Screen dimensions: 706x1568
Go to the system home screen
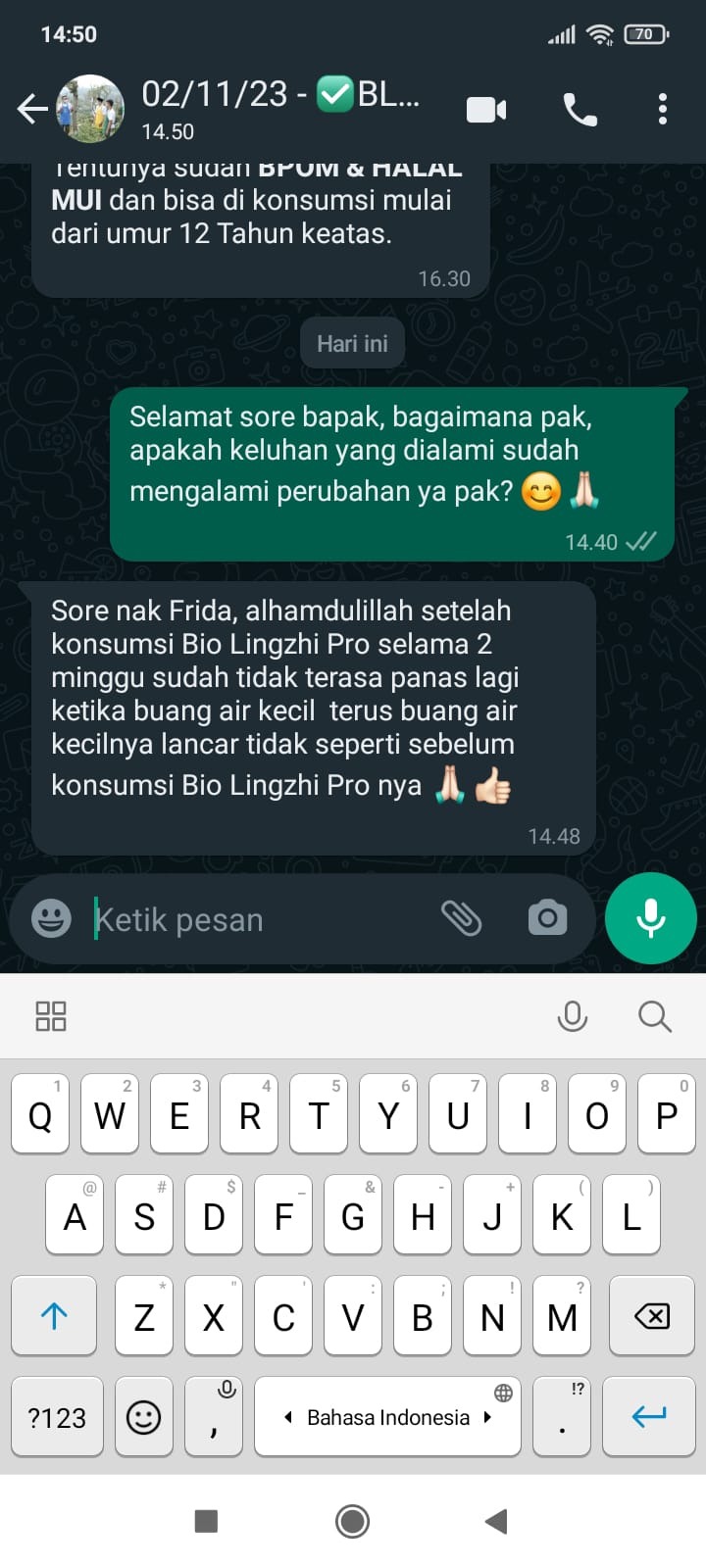coord(352,1521)
